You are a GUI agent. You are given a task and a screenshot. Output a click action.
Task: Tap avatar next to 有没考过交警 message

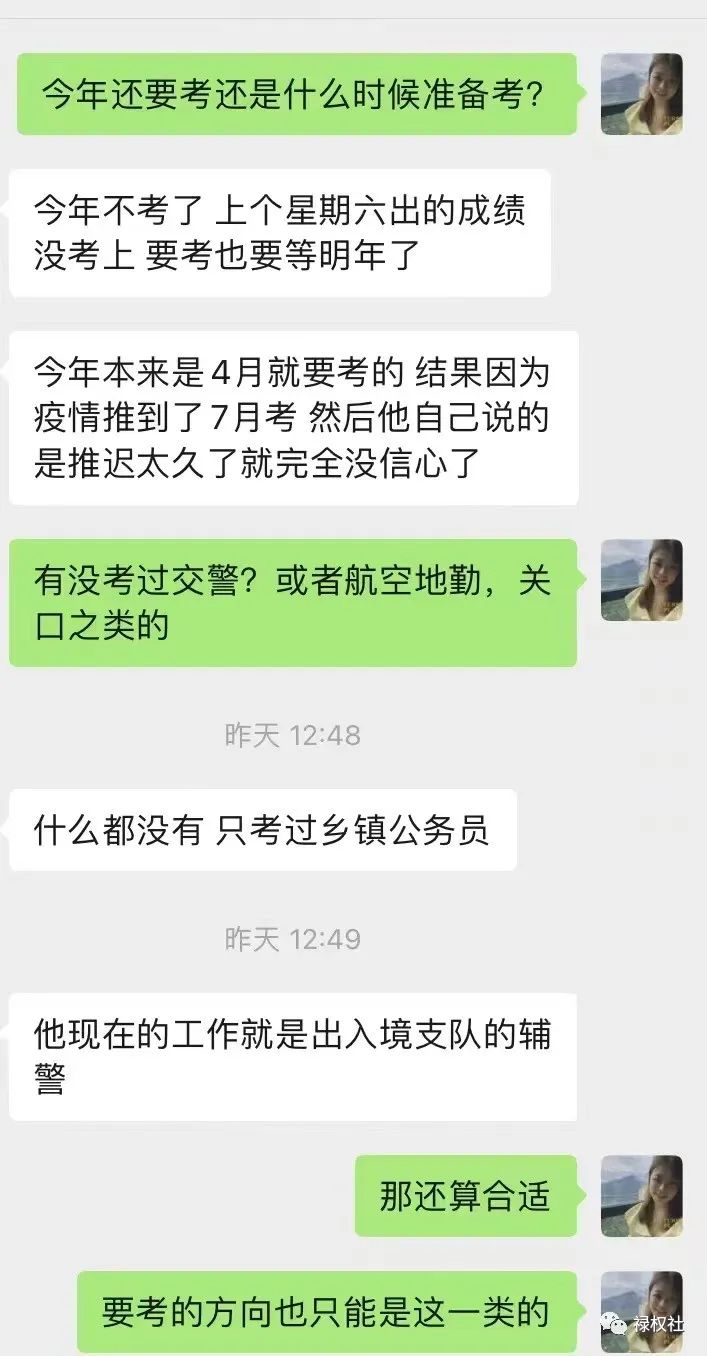tap(641, 580)
